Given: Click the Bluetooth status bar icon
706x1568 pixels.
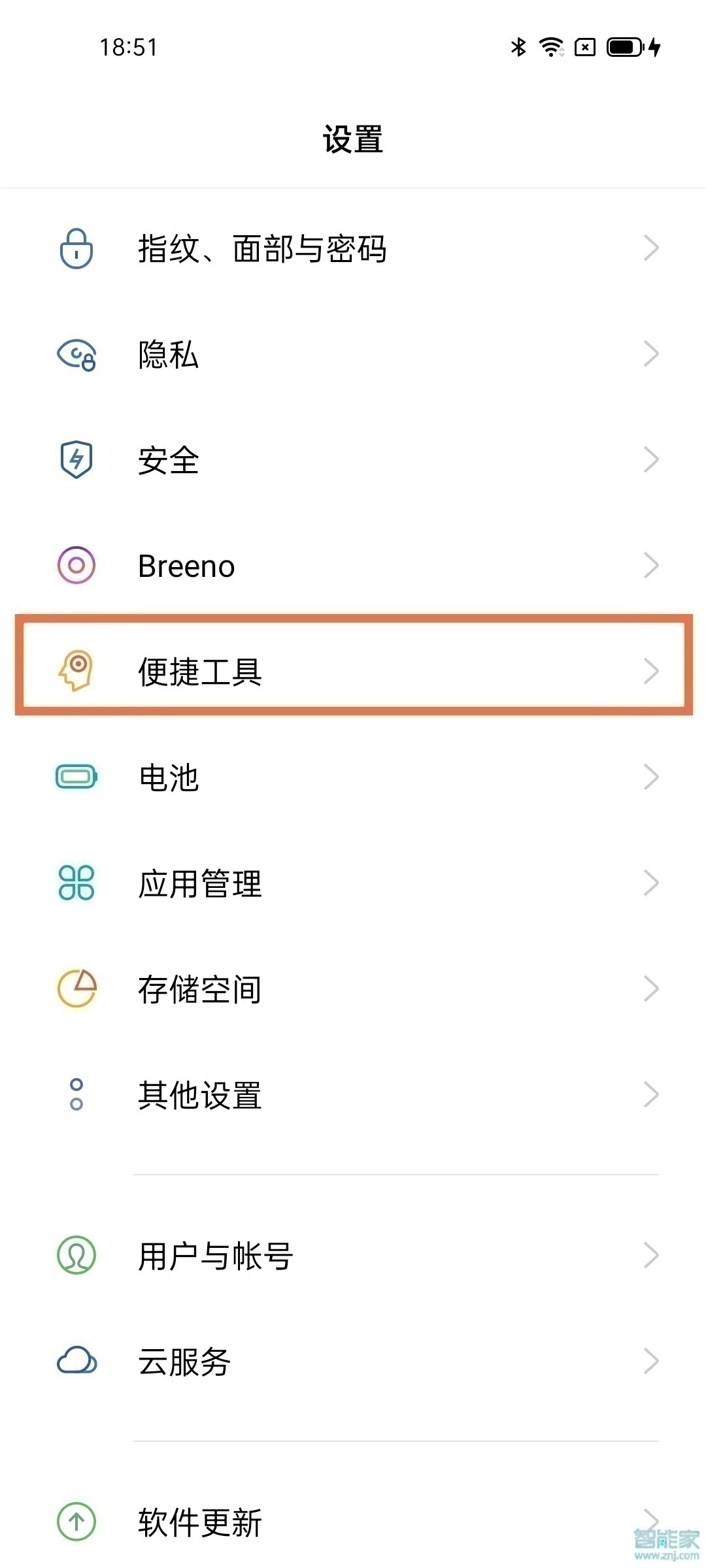Looking at the screenshot, I should (518, 46).
